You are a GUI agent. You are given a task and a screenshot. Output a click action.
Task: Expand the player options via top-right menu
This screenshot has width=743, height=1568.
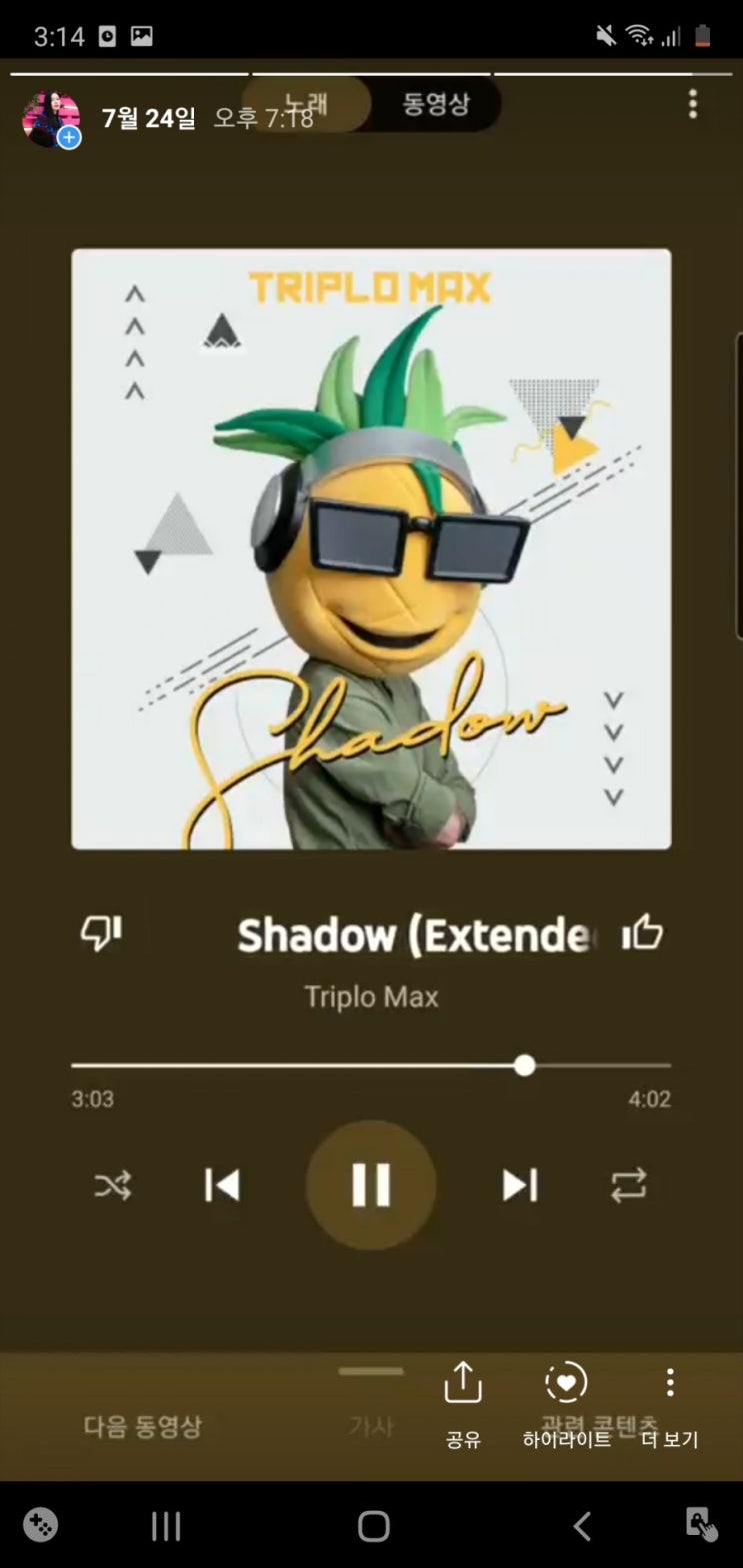tap(693, 104)
